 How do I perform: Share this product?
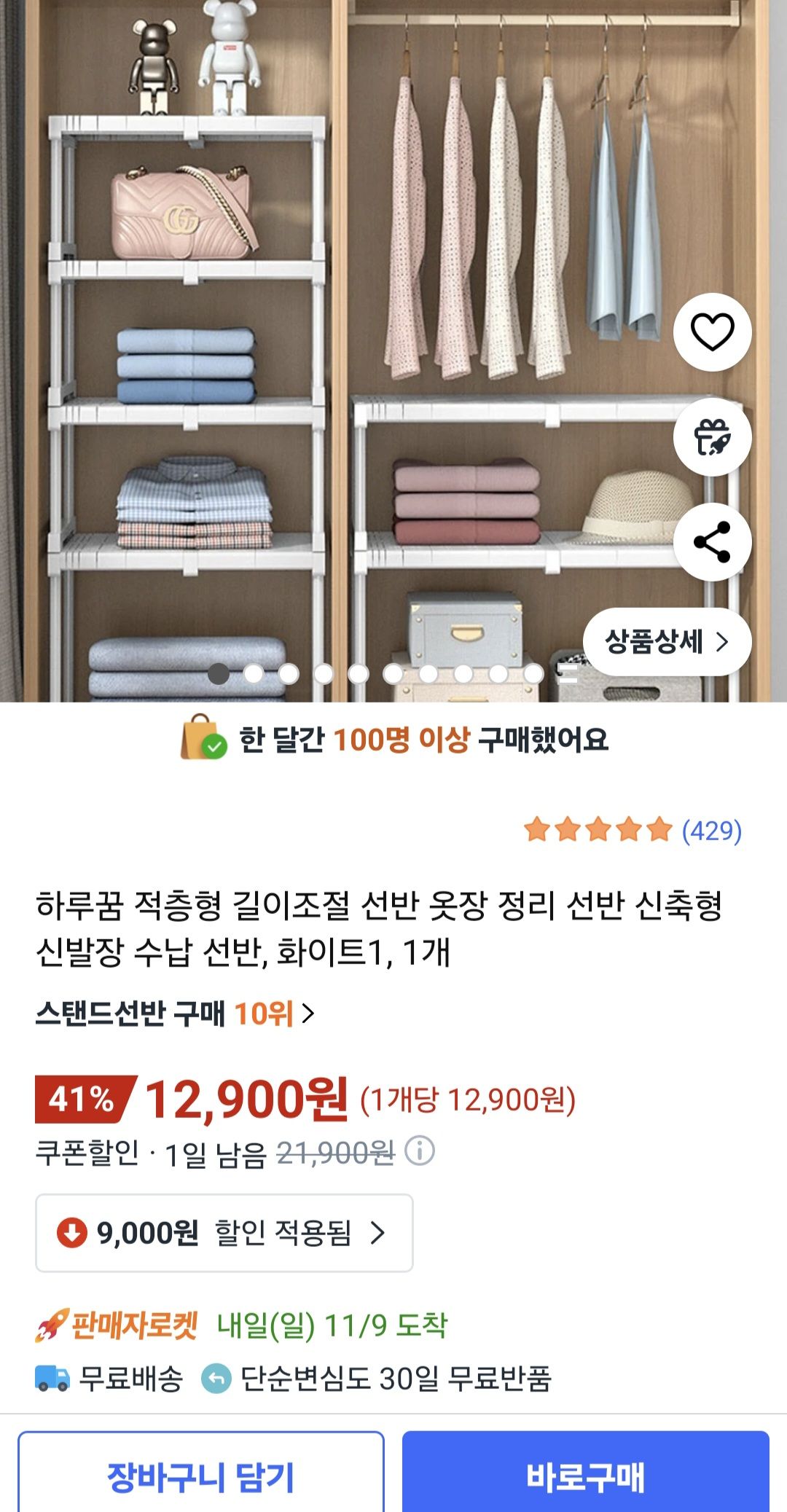(x=712, y=542)
